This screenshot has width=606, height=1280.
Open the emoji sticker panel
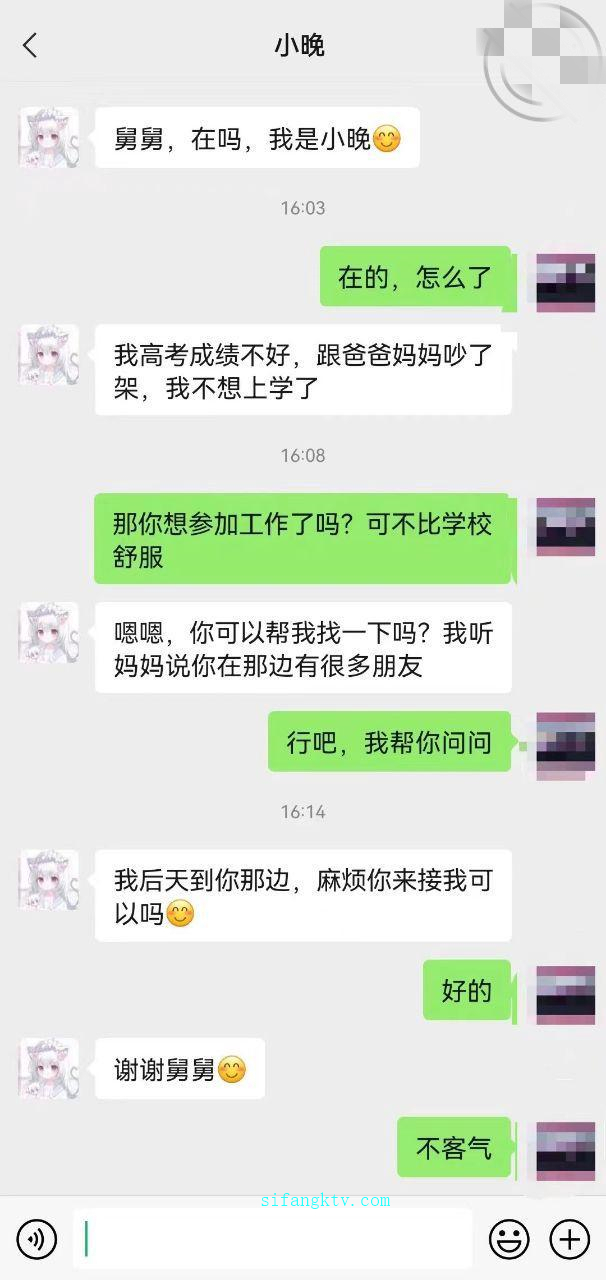[509, 1240]
